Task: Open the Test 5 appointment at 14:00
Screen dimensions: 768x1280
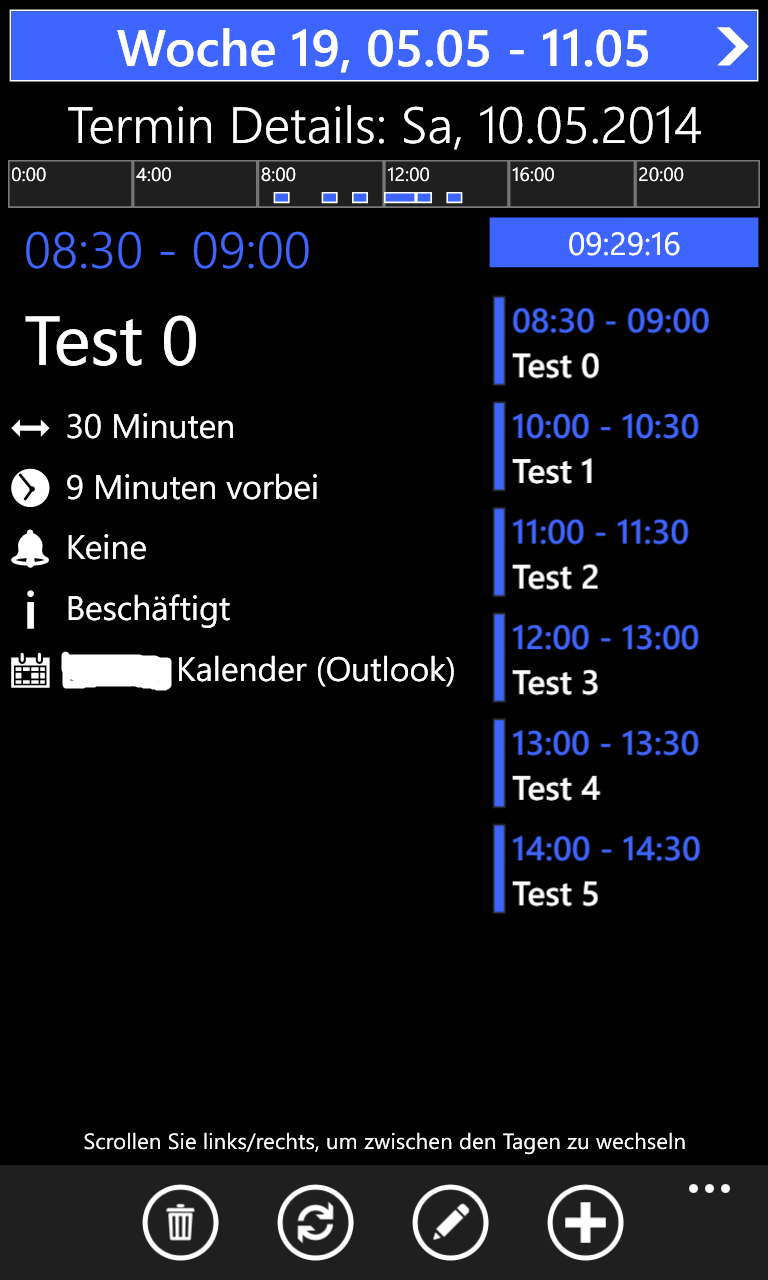Action: pyautogui.click(x=625, y=869)
